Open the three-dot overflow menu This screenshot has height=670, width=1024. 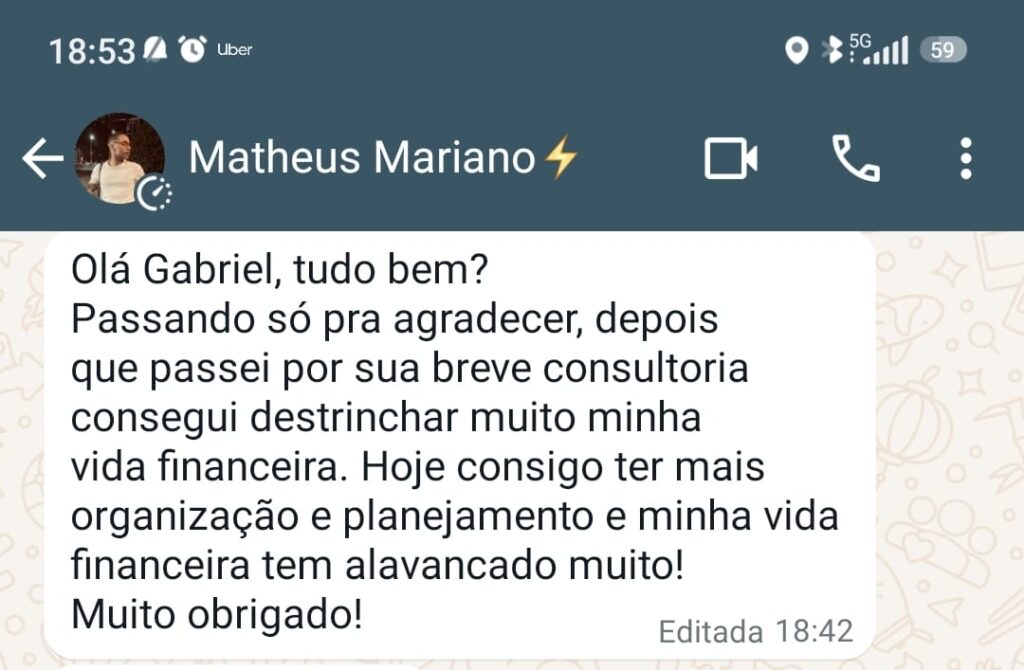coord(965,159)
